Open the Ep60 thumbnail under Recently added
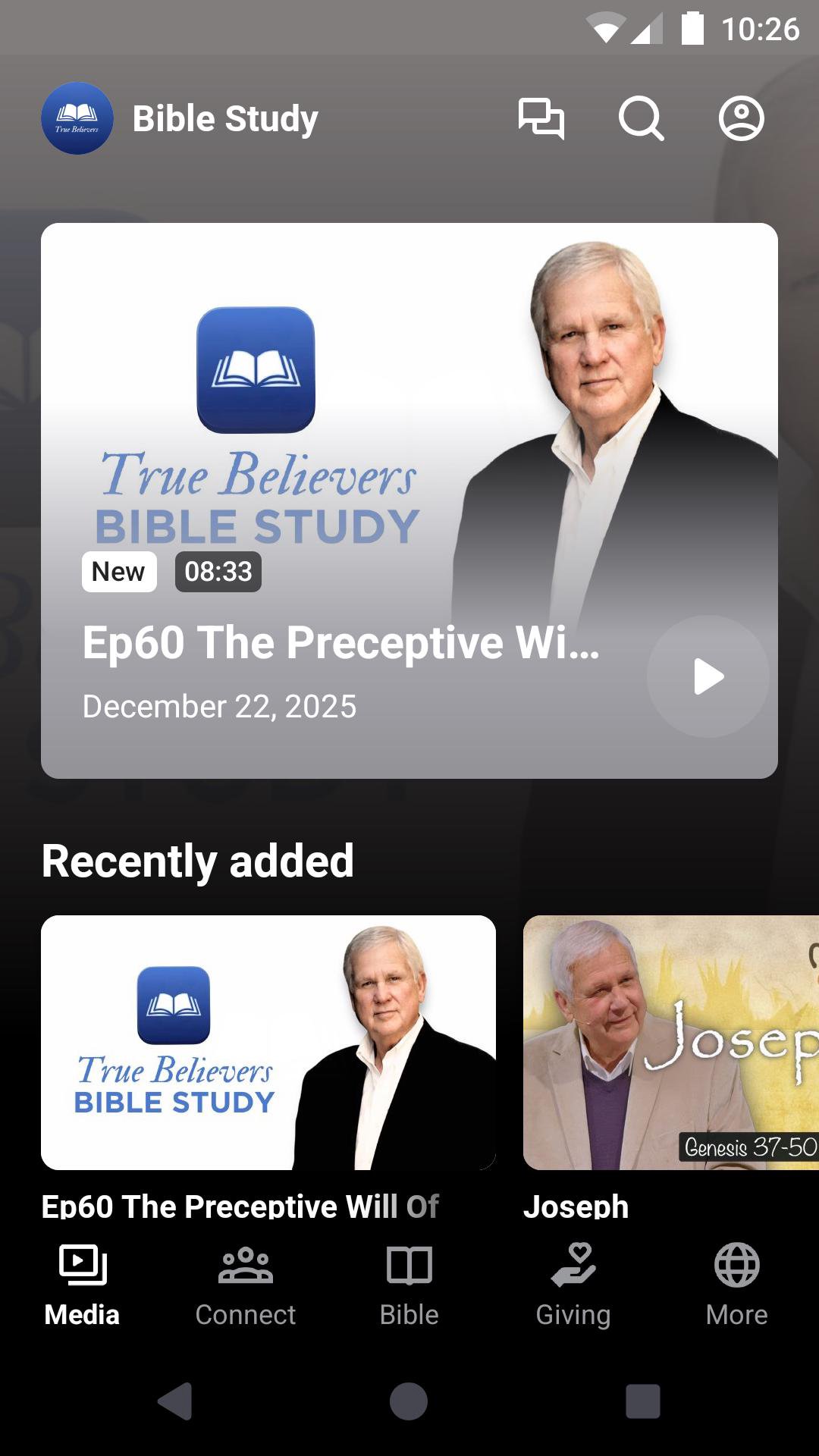The image size is (819, 1456). point(268,1043)
